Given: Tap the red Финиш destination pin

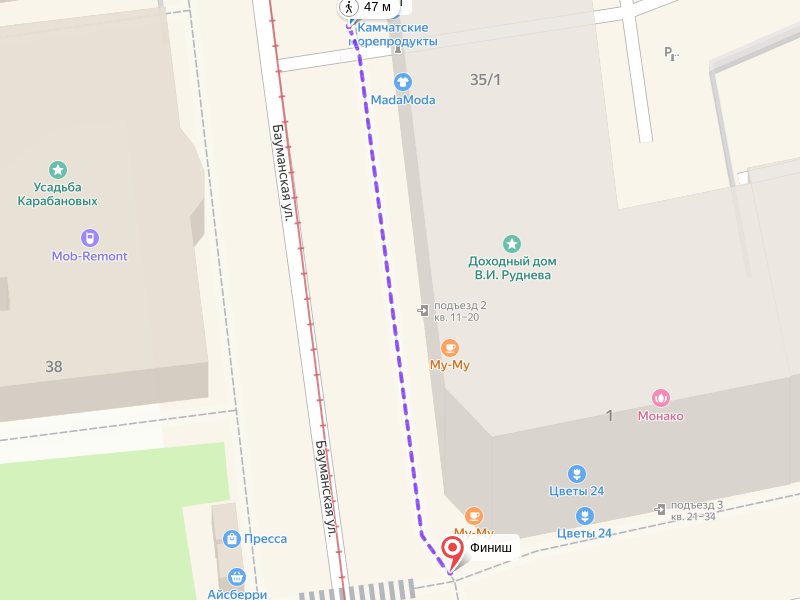Looking at the screenshot, I should 452,549.
